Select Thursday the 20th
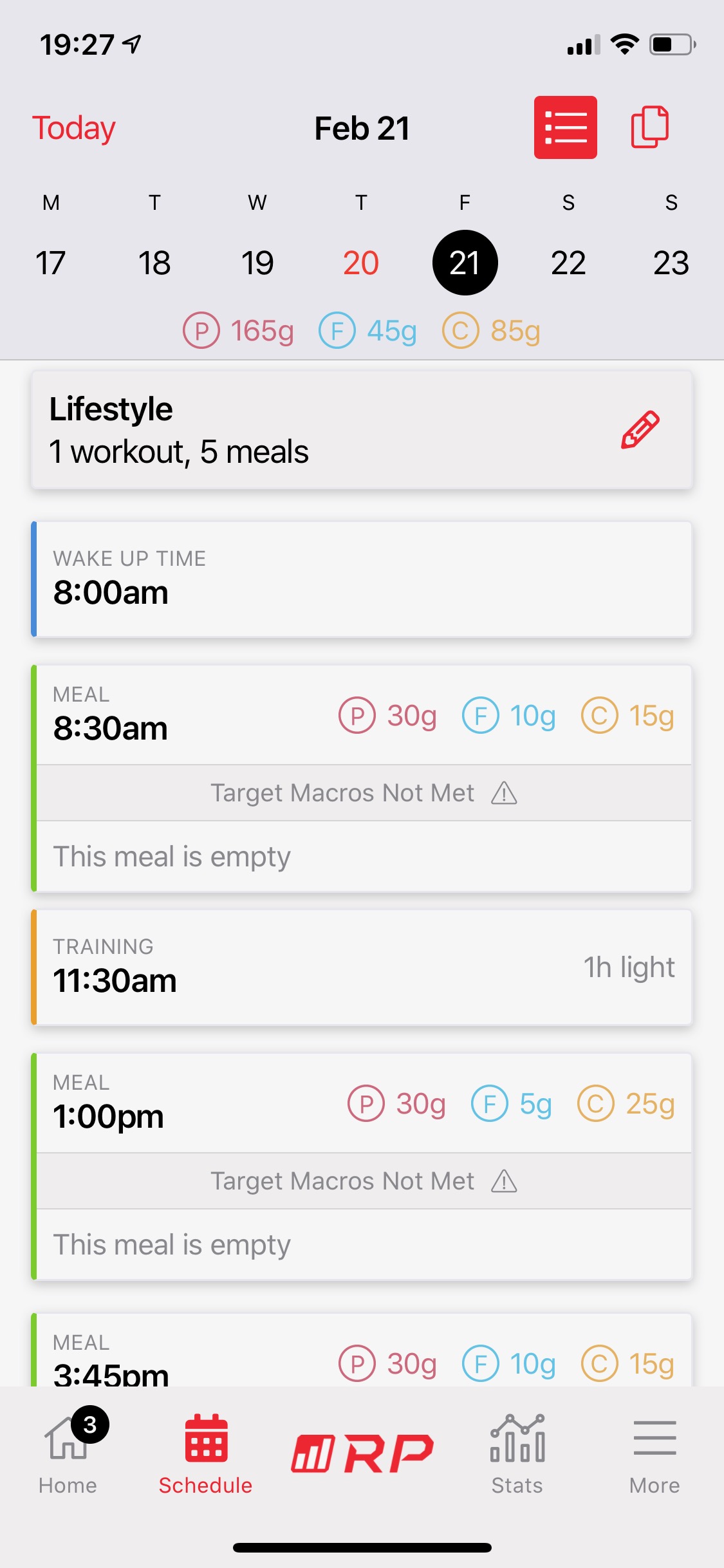Viewport: 724px width, 1568px height. pyautogui.click(x=360, y=262)
